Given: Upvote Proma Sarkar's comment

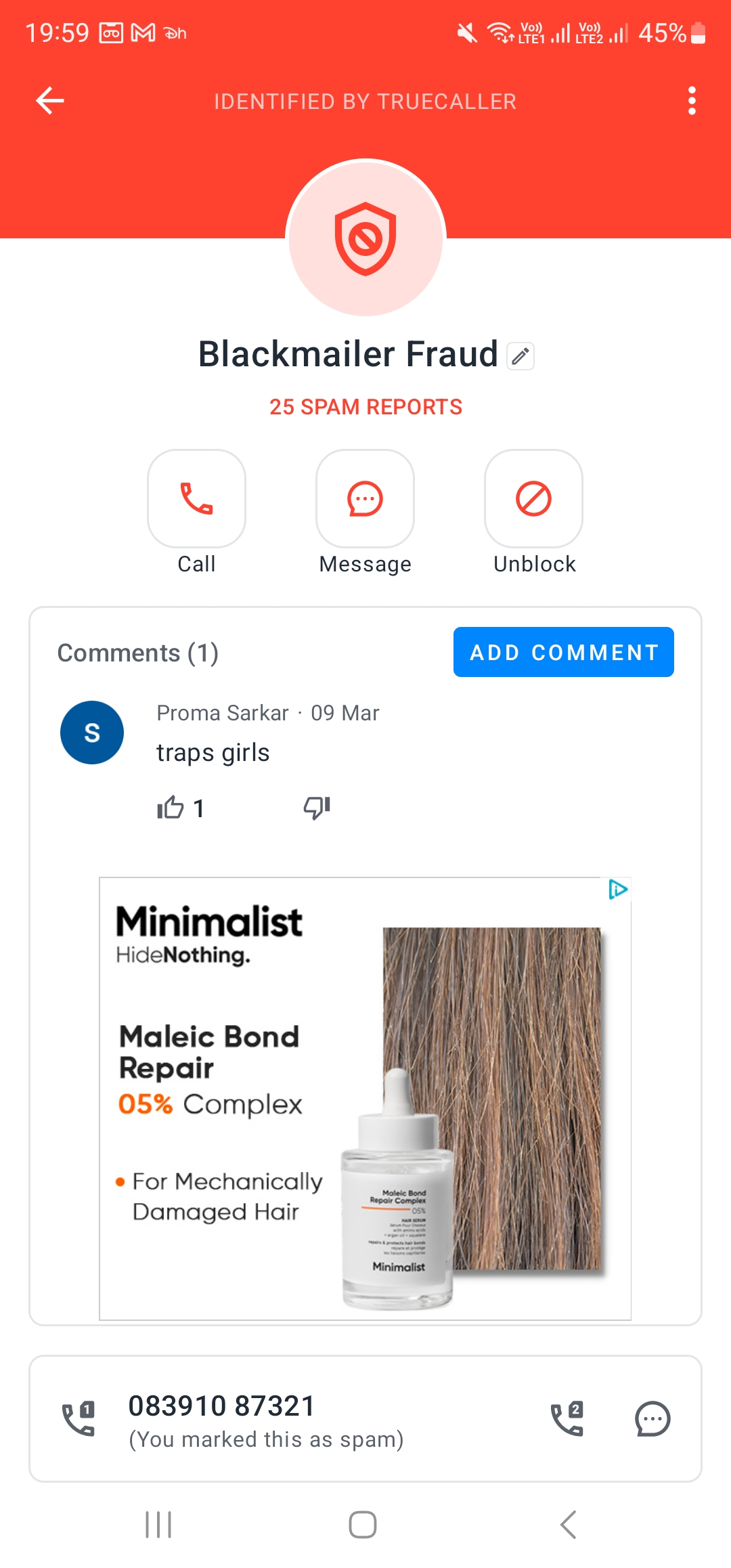Looking at the screenshot, I should point(171,807).
